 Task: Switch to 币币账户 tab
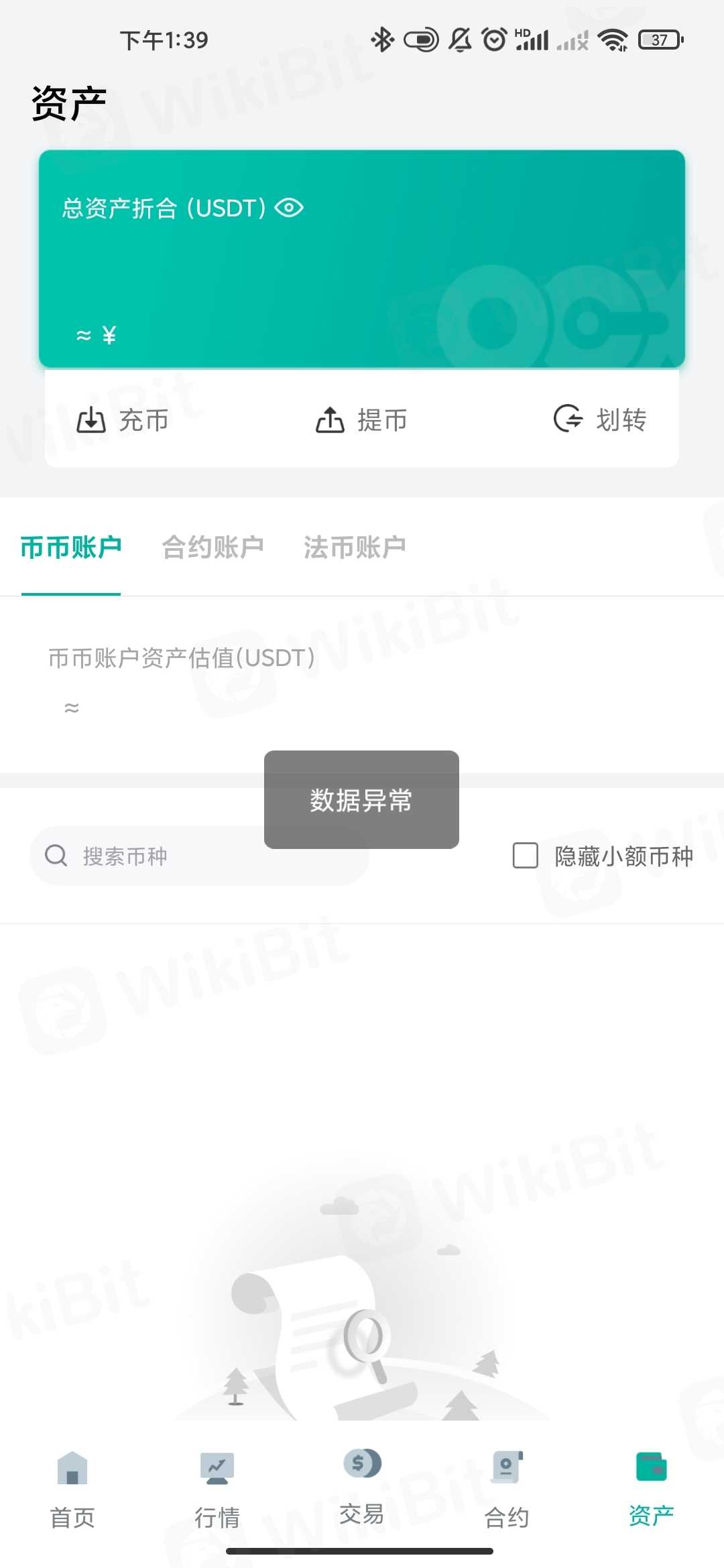71,547
